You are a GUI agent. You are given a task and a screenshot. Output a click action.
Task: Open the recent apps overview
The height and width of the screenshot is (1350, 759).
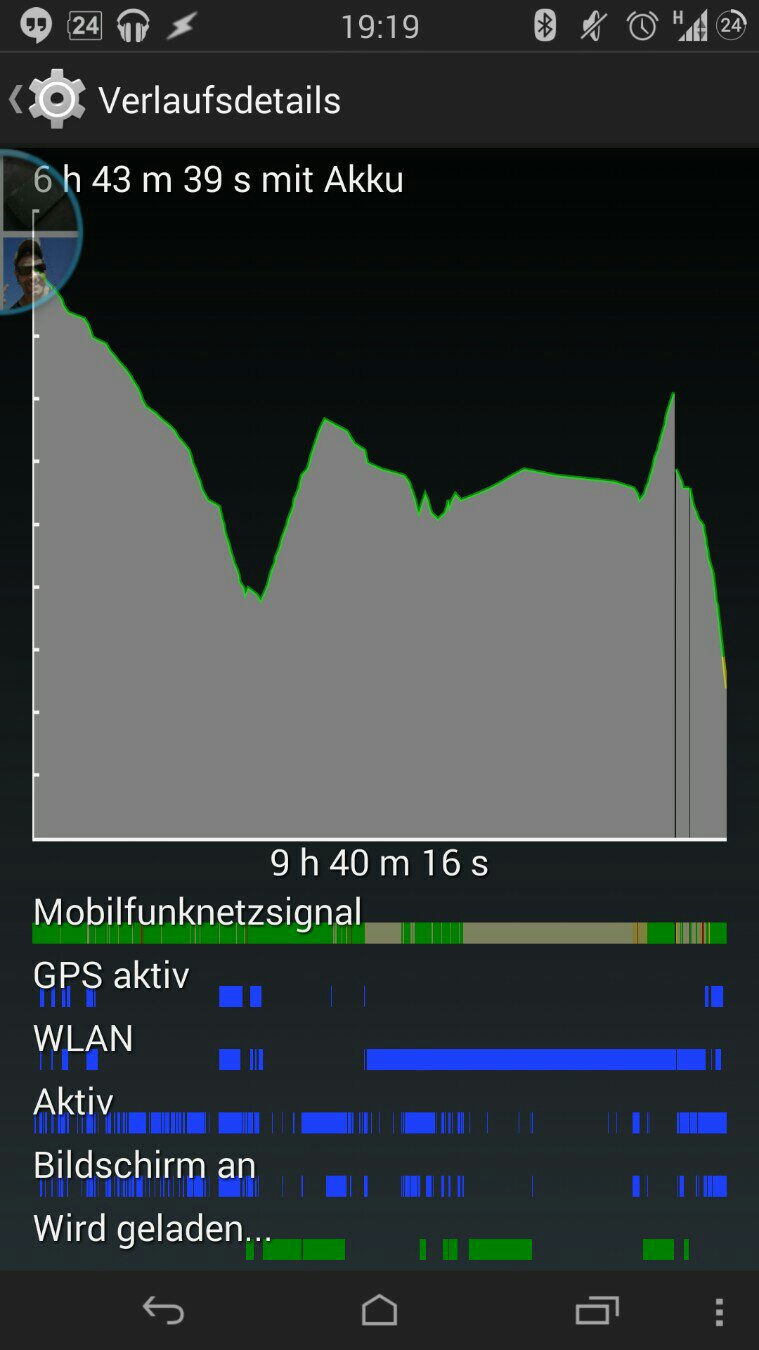pos(597,1310)
